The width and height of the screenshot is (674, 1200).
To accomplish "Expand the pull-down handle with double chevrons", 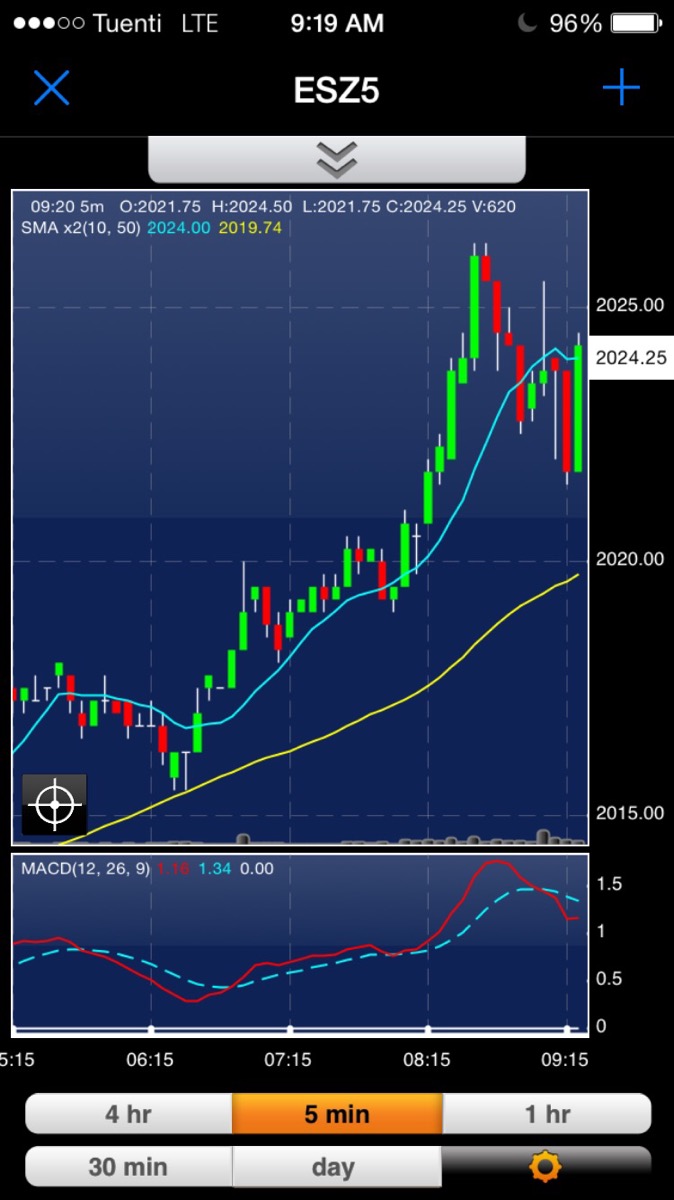I will 337,159.
